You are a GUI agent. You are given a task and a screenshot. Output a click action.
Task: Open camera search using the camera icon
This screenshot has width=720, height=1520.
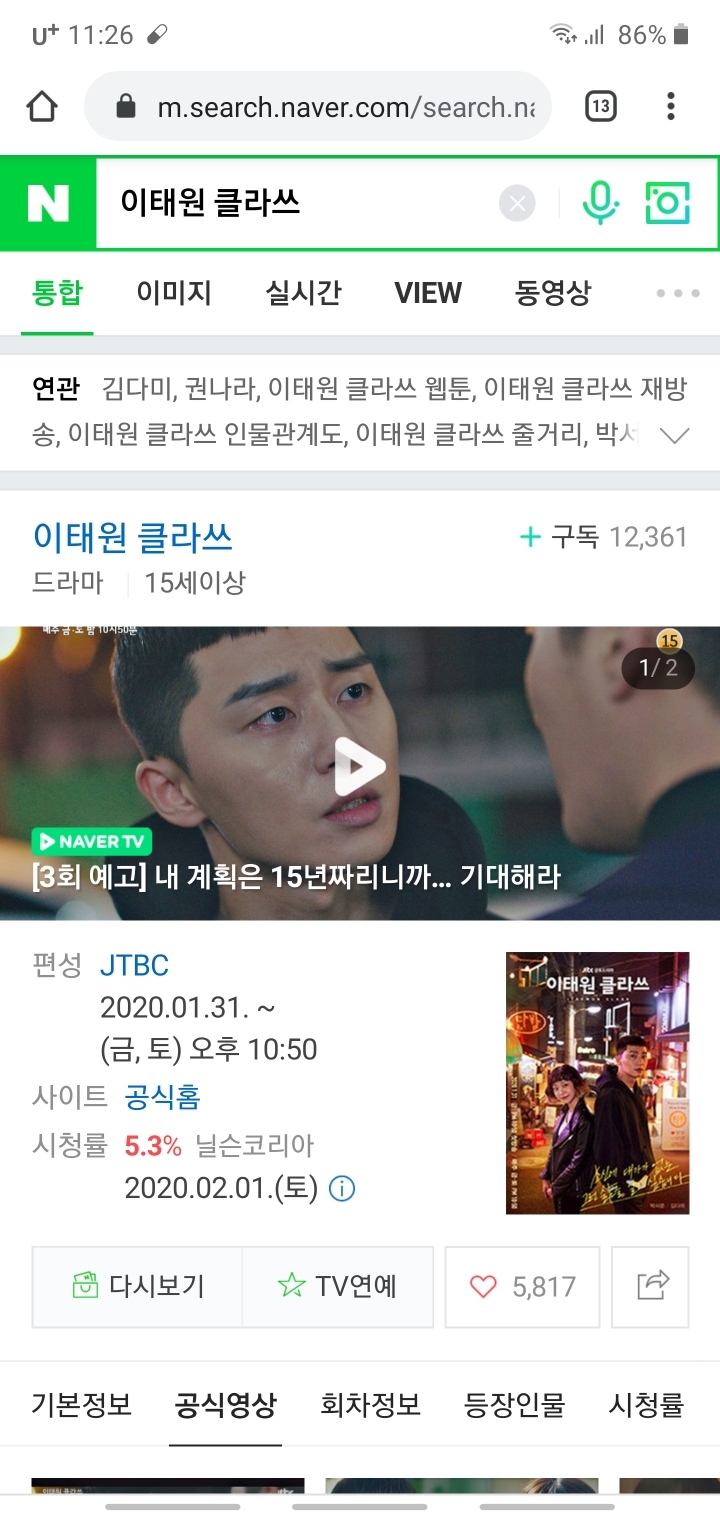[x=666, y=203]
